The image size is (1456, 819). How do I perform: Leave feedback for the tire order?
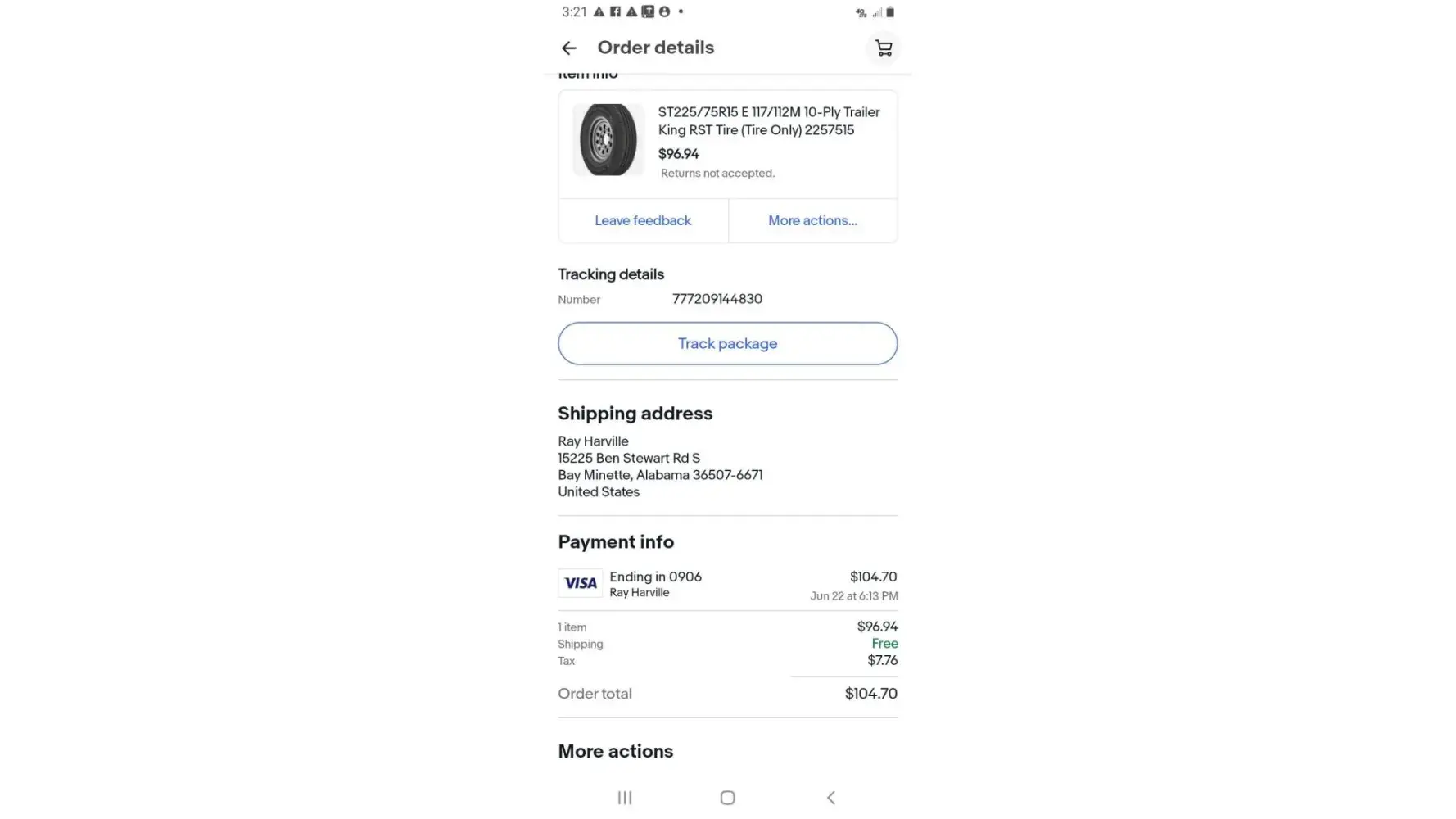tap(643, 220)
